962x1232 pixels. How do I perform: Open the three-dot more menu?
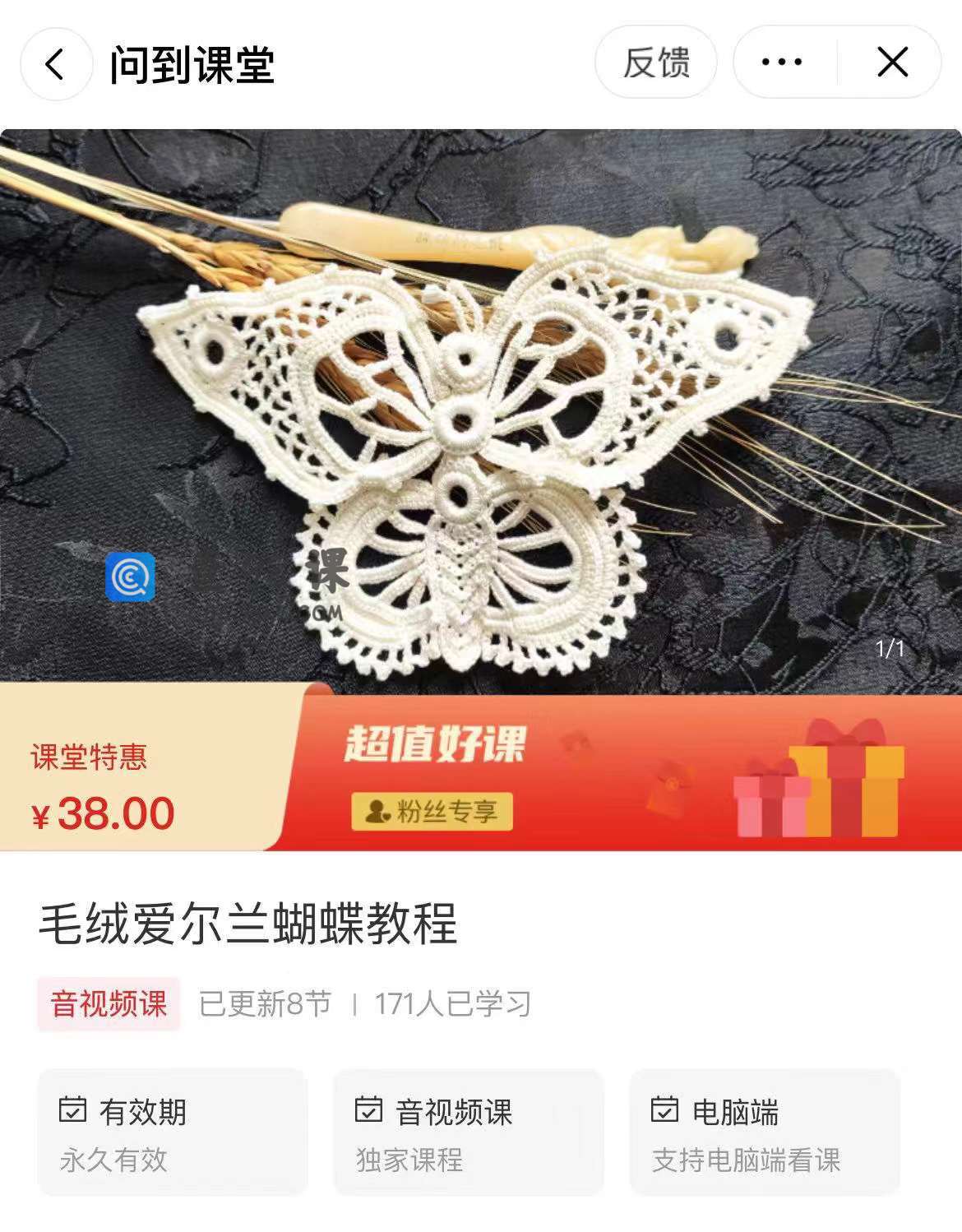click(x=782, y=63)
